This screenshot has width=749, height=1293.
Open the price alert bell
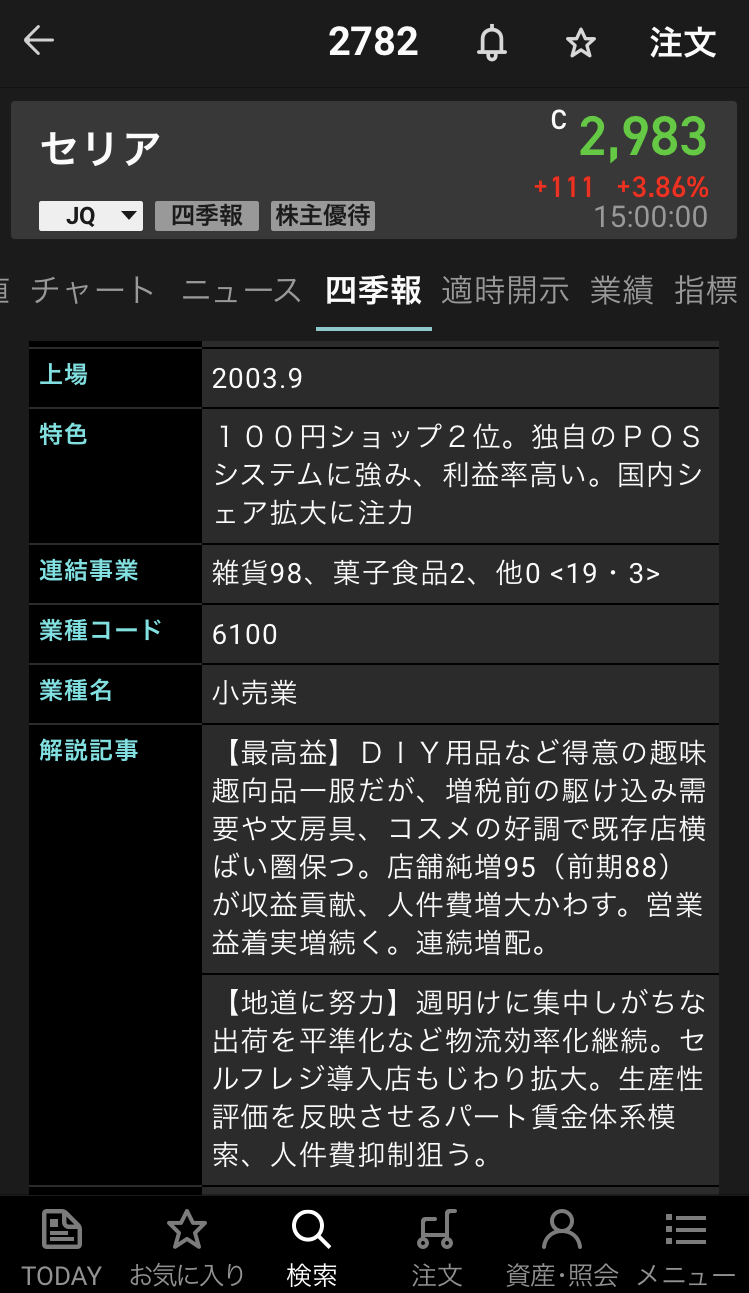click(491, 43)
